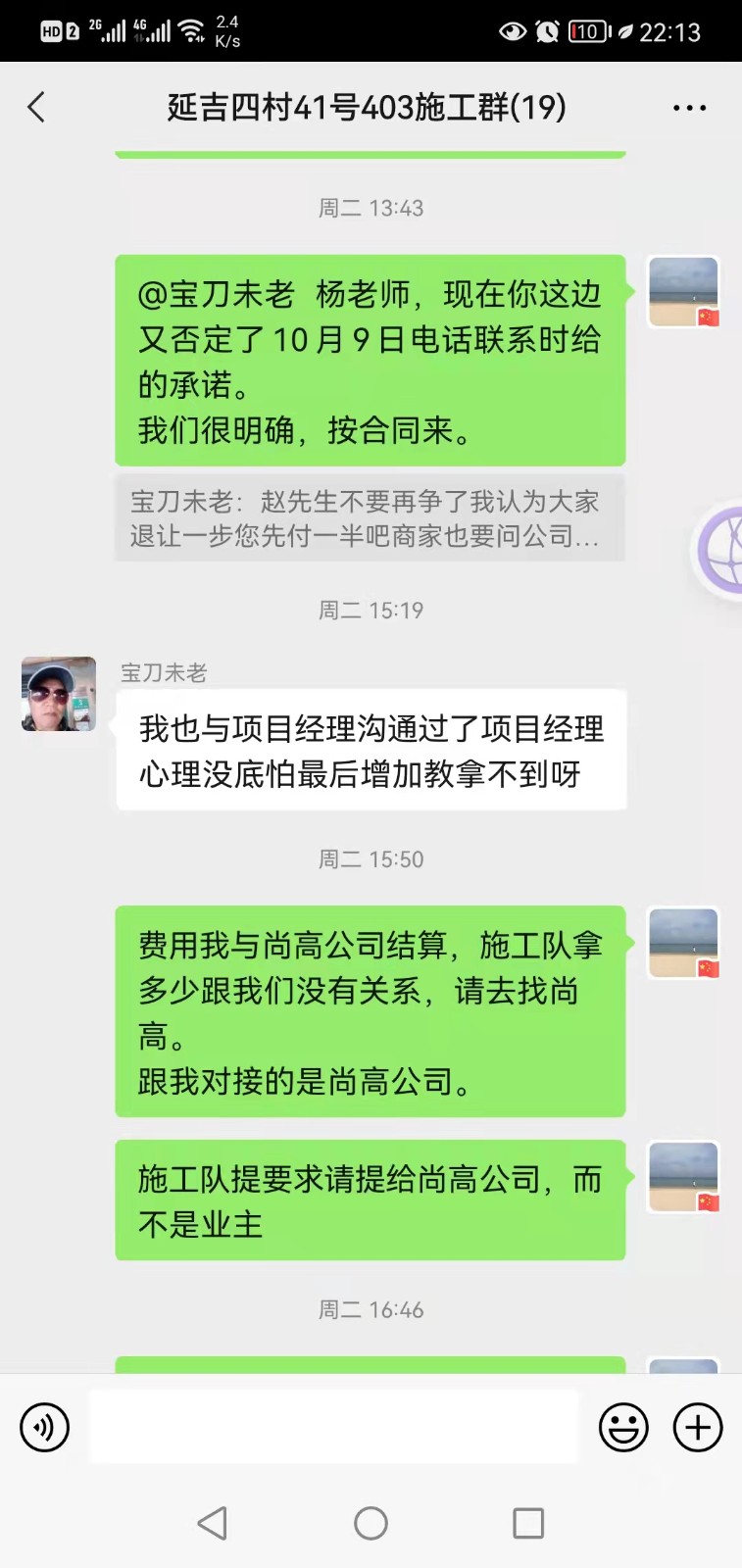Open 宝刀未老's profile avatar

[x=59, y=694]
